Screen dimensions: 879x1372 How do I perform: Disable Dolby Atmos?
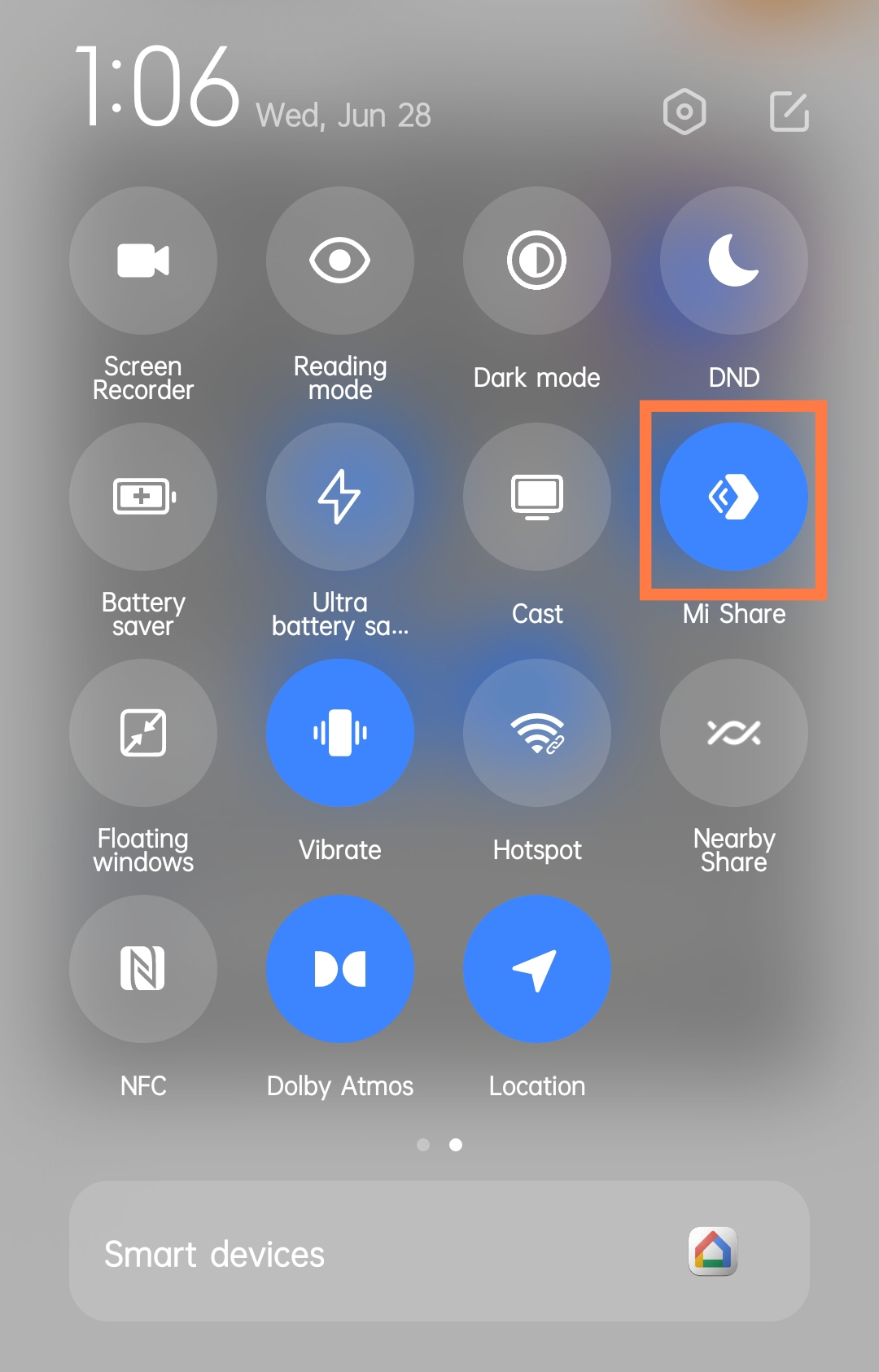point(340,969)
